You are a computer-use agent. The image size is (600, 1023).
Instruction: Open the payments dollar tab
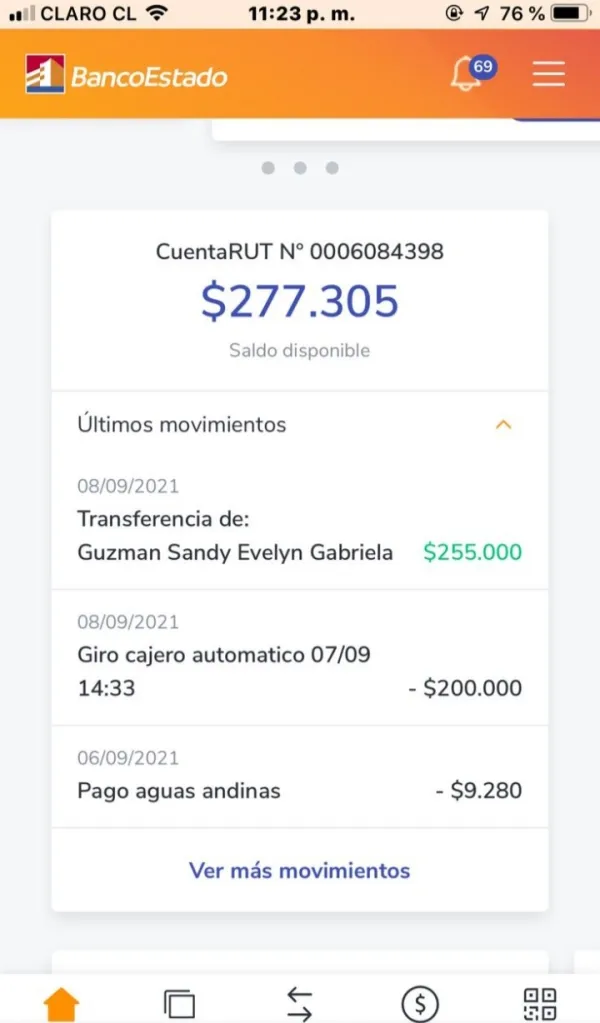click(x=420, y=1002)
